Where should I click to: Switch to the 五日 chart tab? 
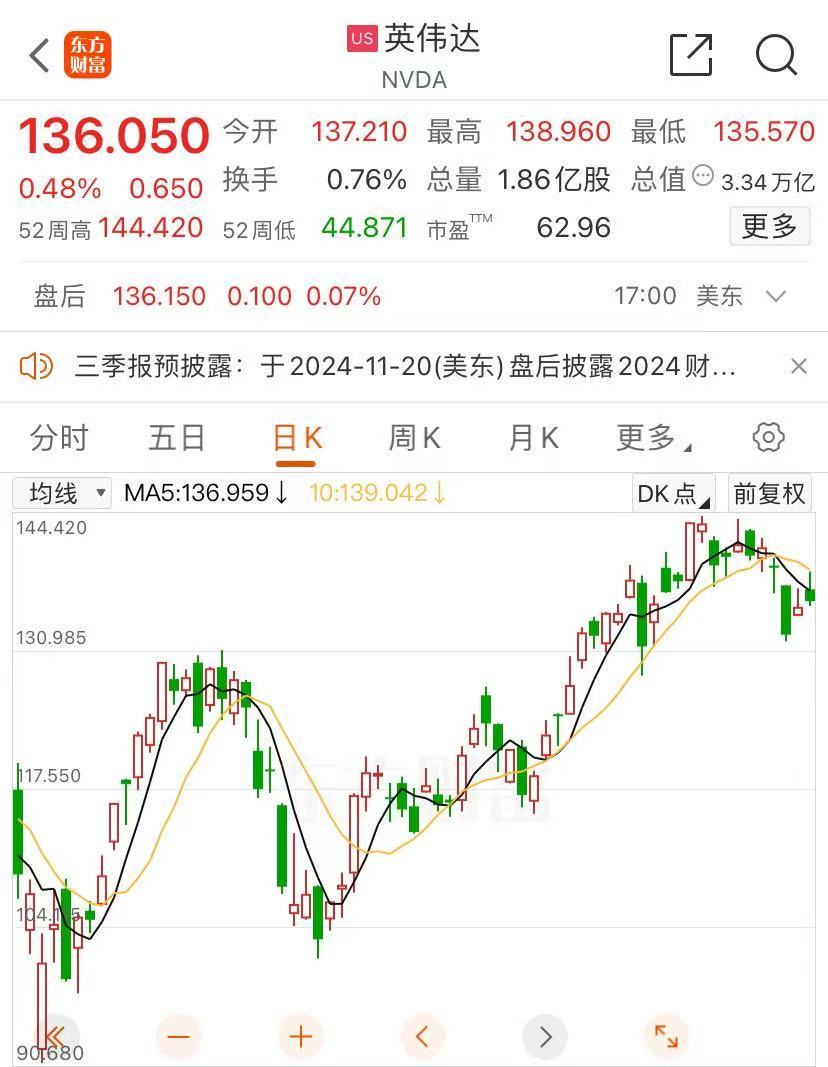point(177,438)
